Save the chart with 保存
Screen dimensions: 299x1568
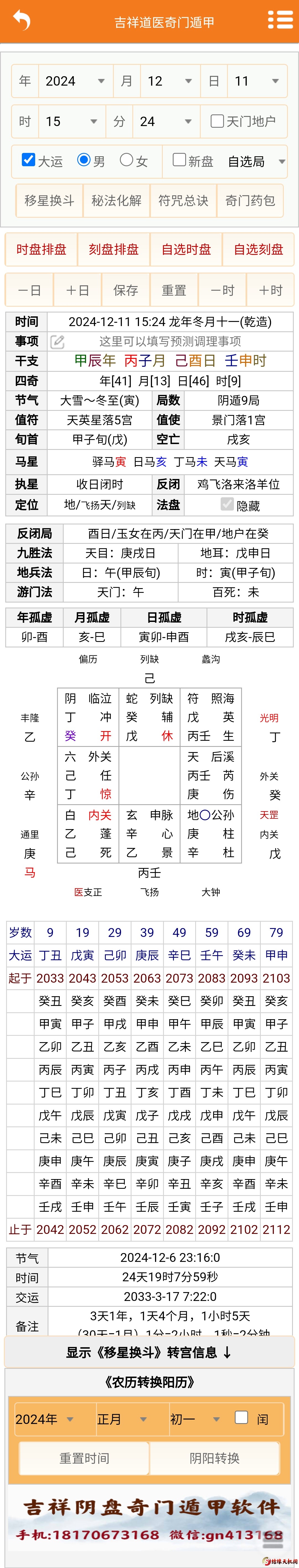pos(126,290)
